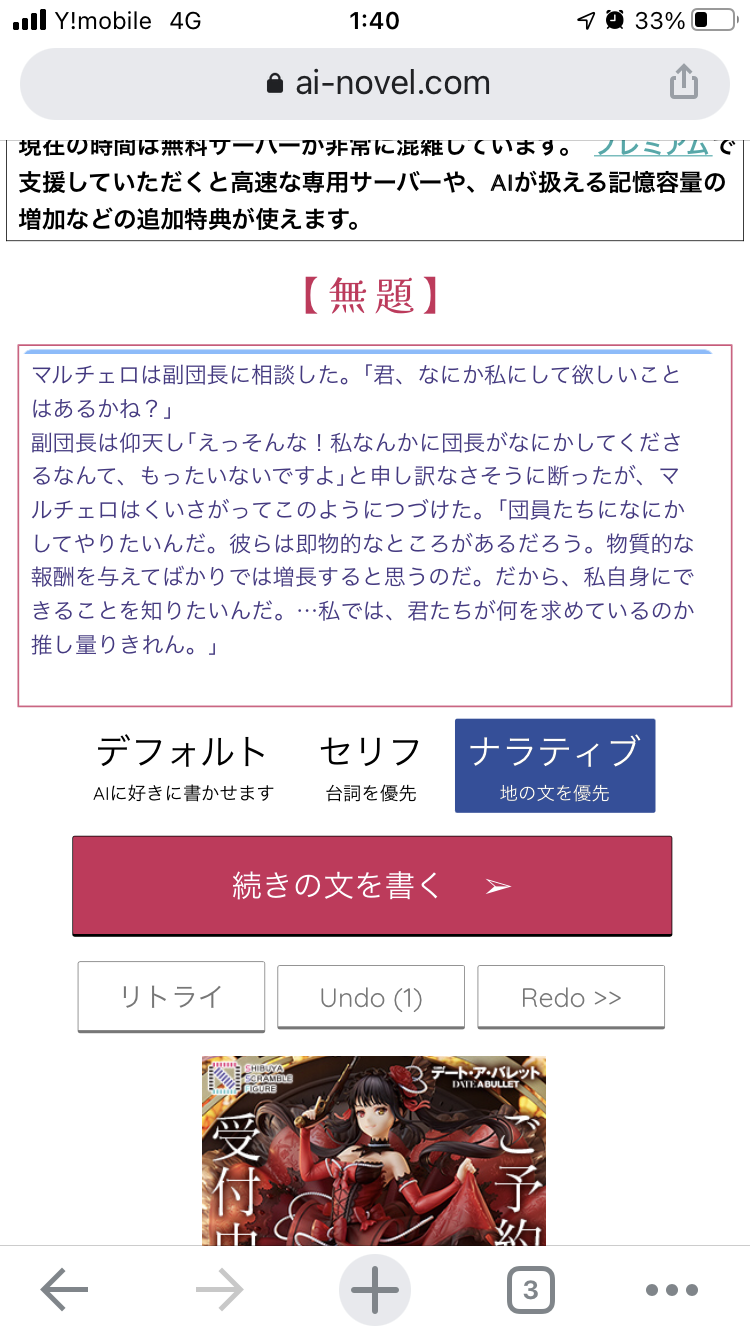Go back to the previous page
Screen dimensions: 750x1334
65,1290
